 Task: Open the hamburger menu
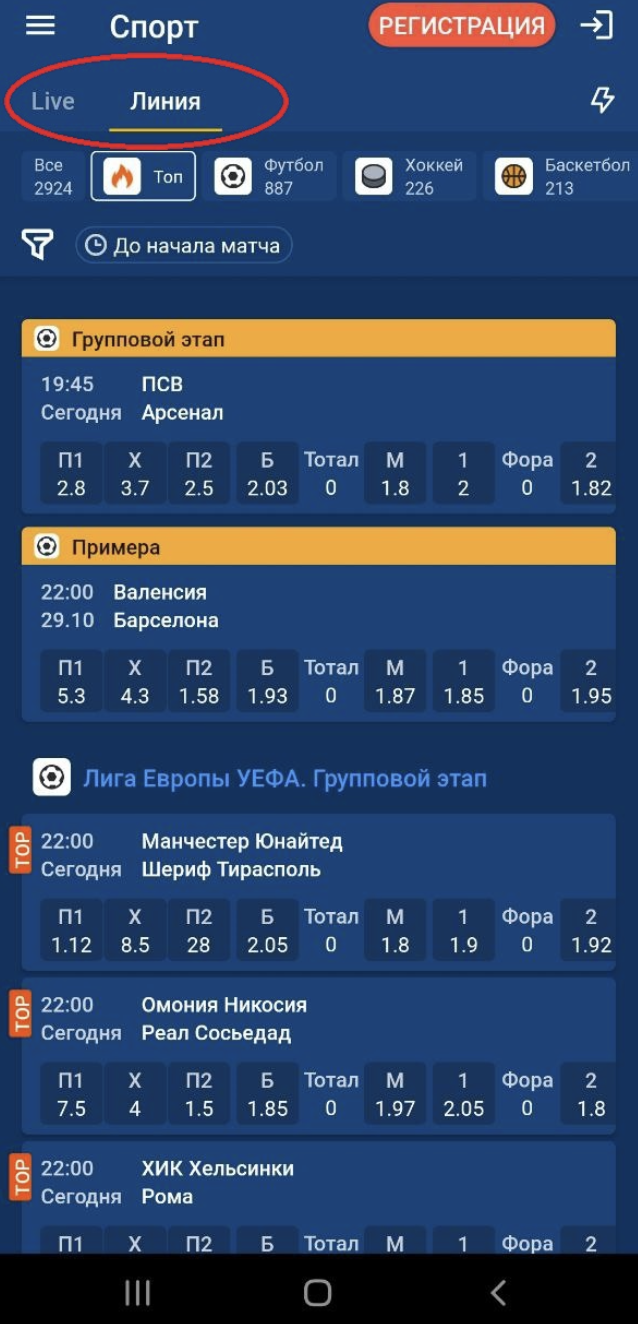[40, 25]
